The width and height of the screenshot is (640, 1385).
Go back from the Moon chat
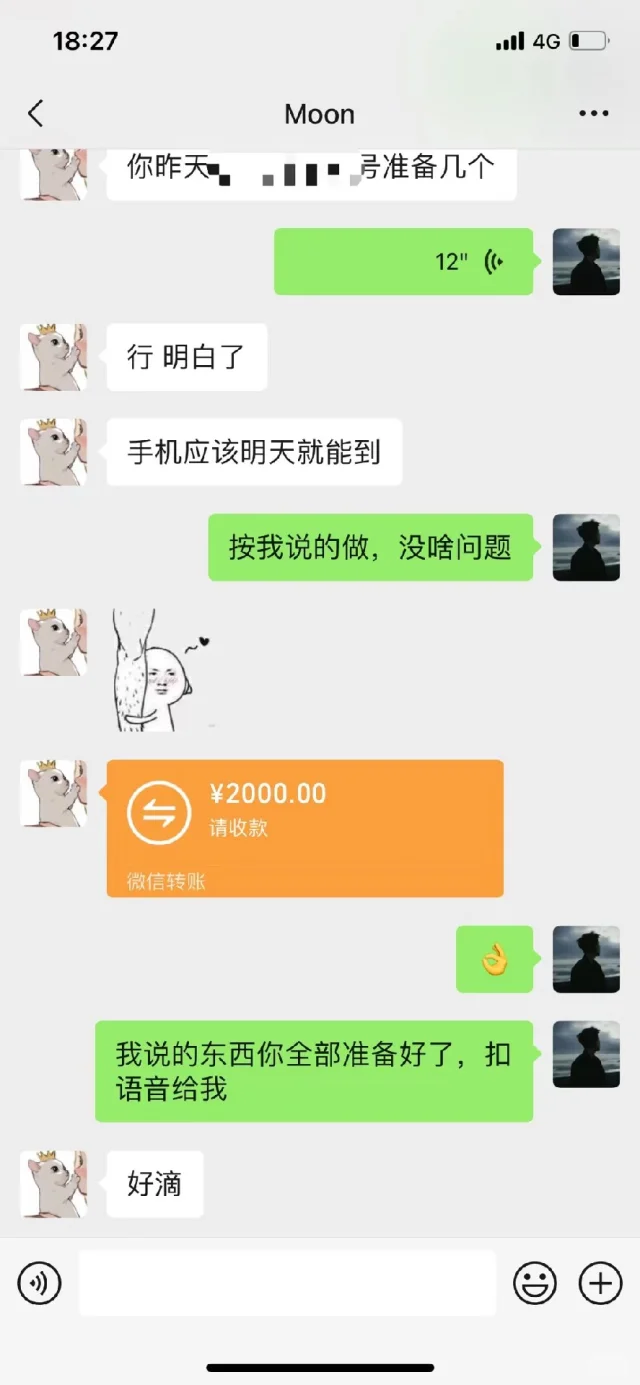tap(36, 114)
